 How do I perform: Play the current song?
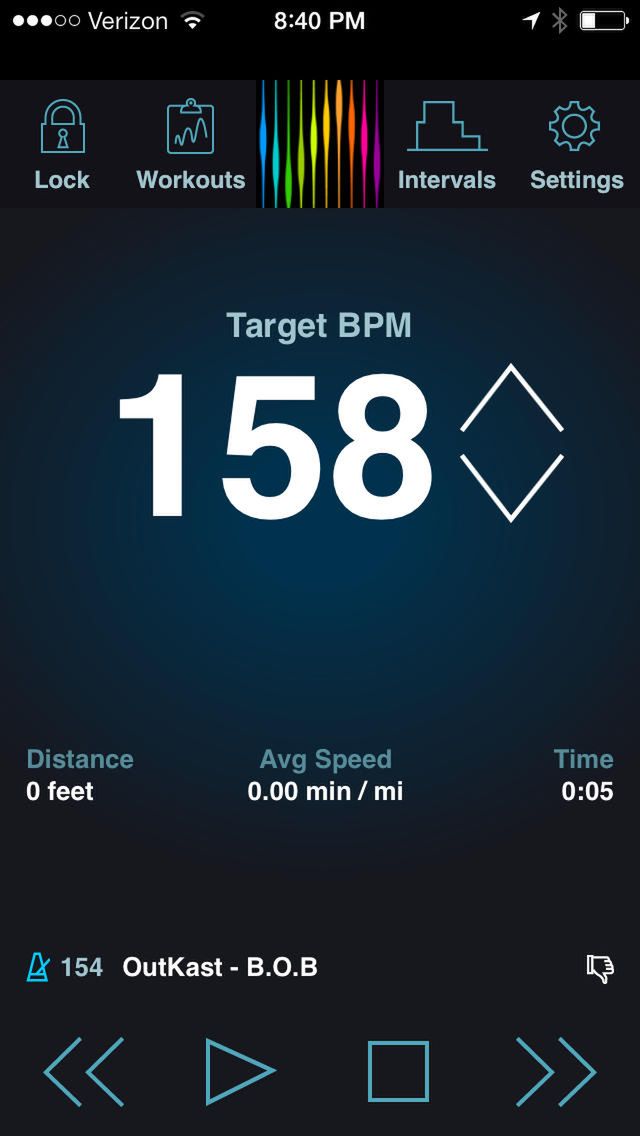point(239,1071)
